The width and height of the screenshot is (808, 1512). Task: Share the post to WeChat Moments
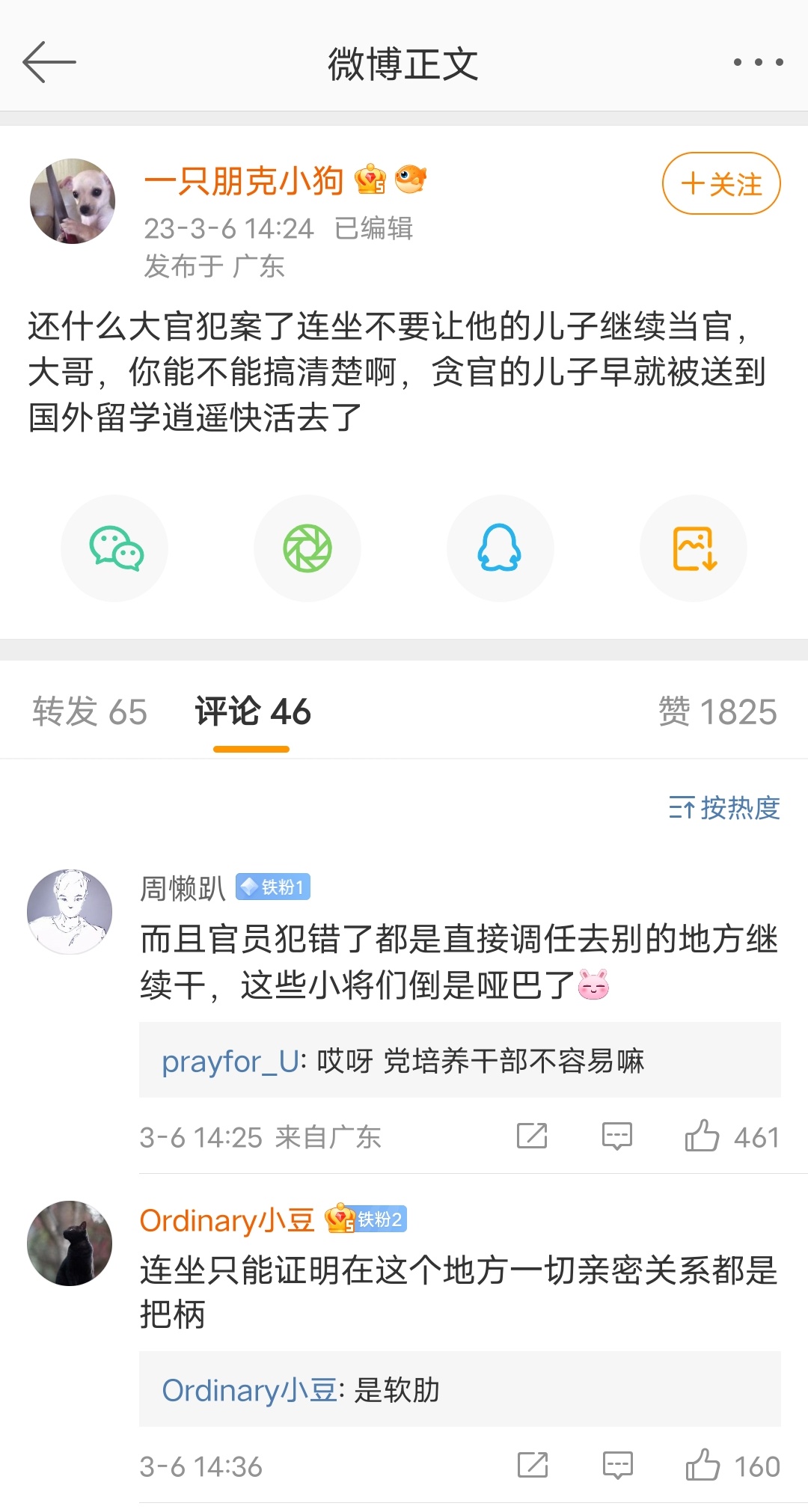[x=307, y=548]
